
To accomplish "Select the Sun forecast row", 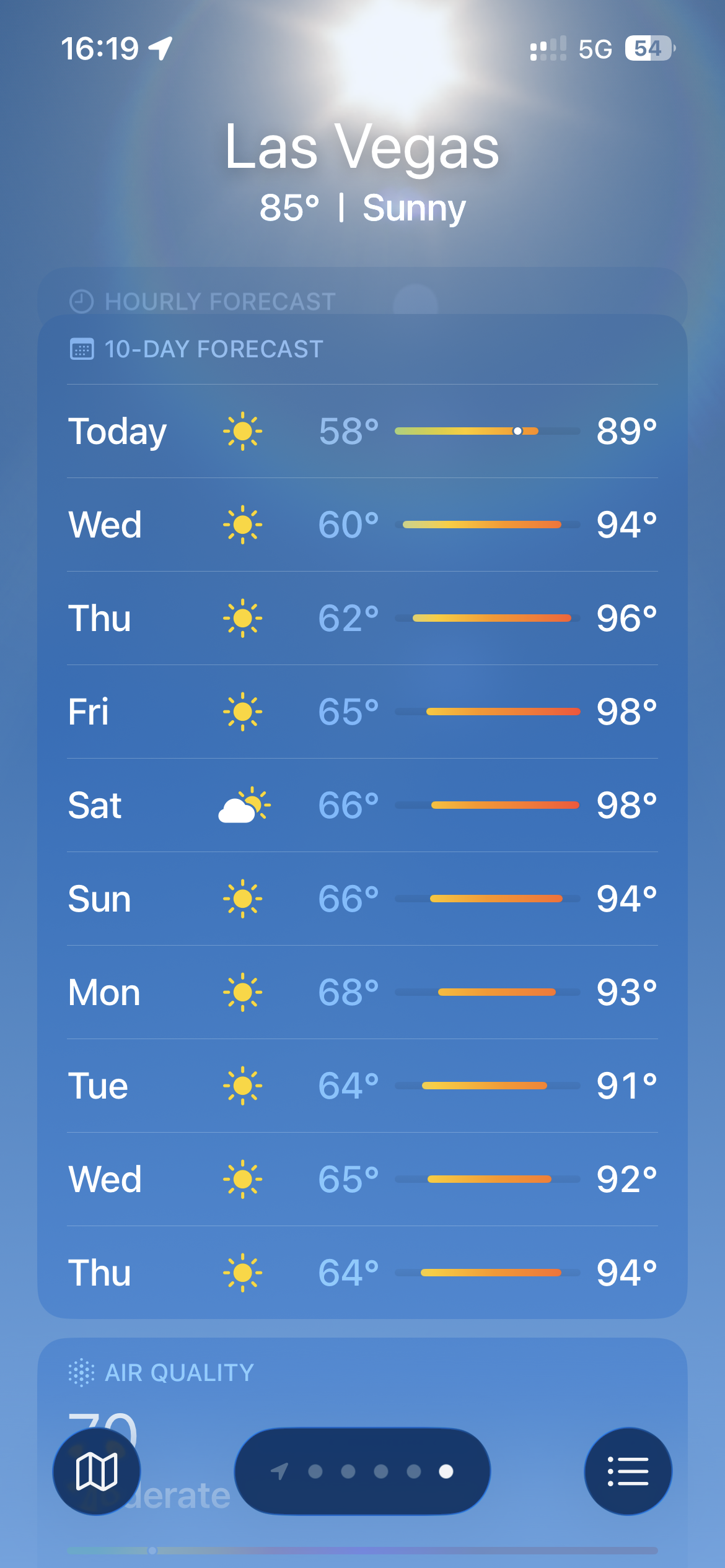I will point(362,899).
